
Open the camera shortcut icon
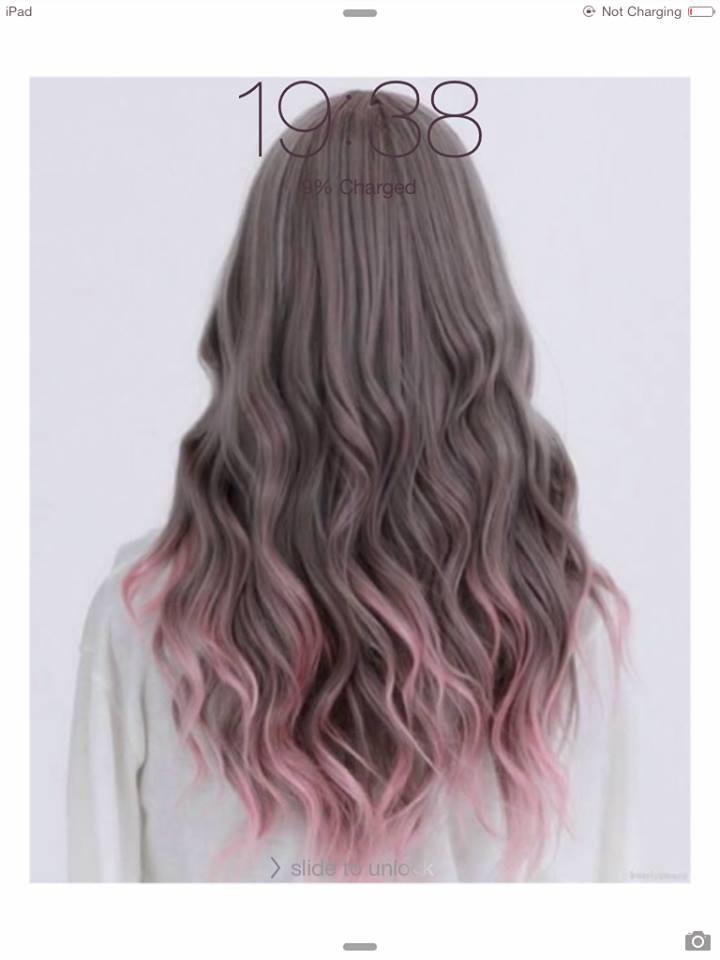697,940
